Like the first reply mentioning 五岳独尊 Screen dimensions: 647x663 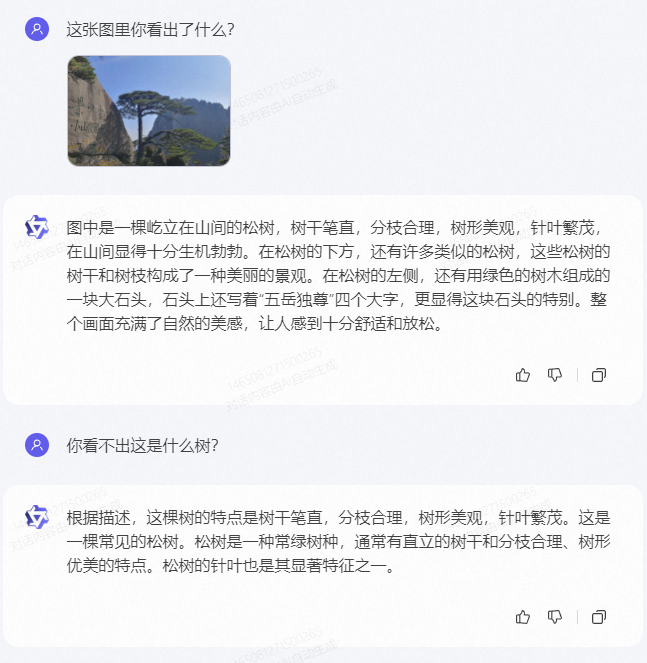523,375
